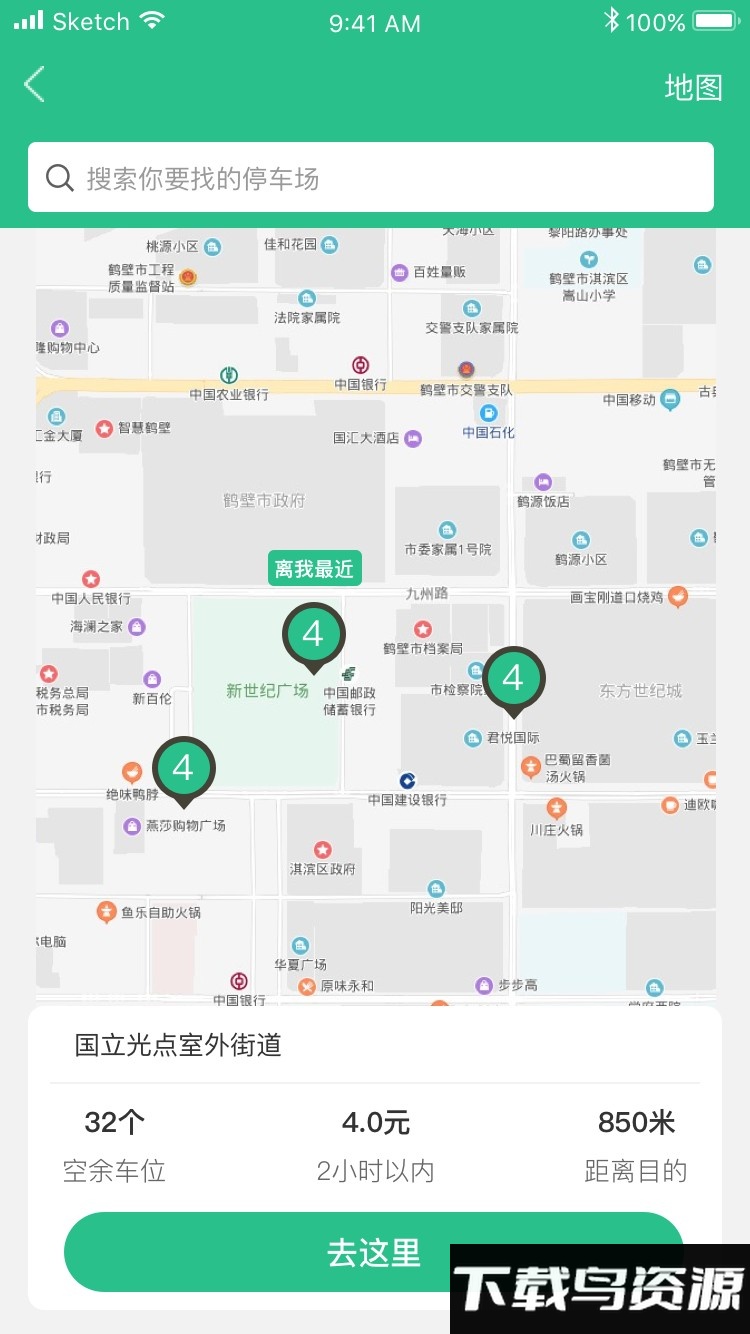Screen dimensions: 750x1334
Task: Tap the 原味永和 restaurant icon
Action: point(306,986)
